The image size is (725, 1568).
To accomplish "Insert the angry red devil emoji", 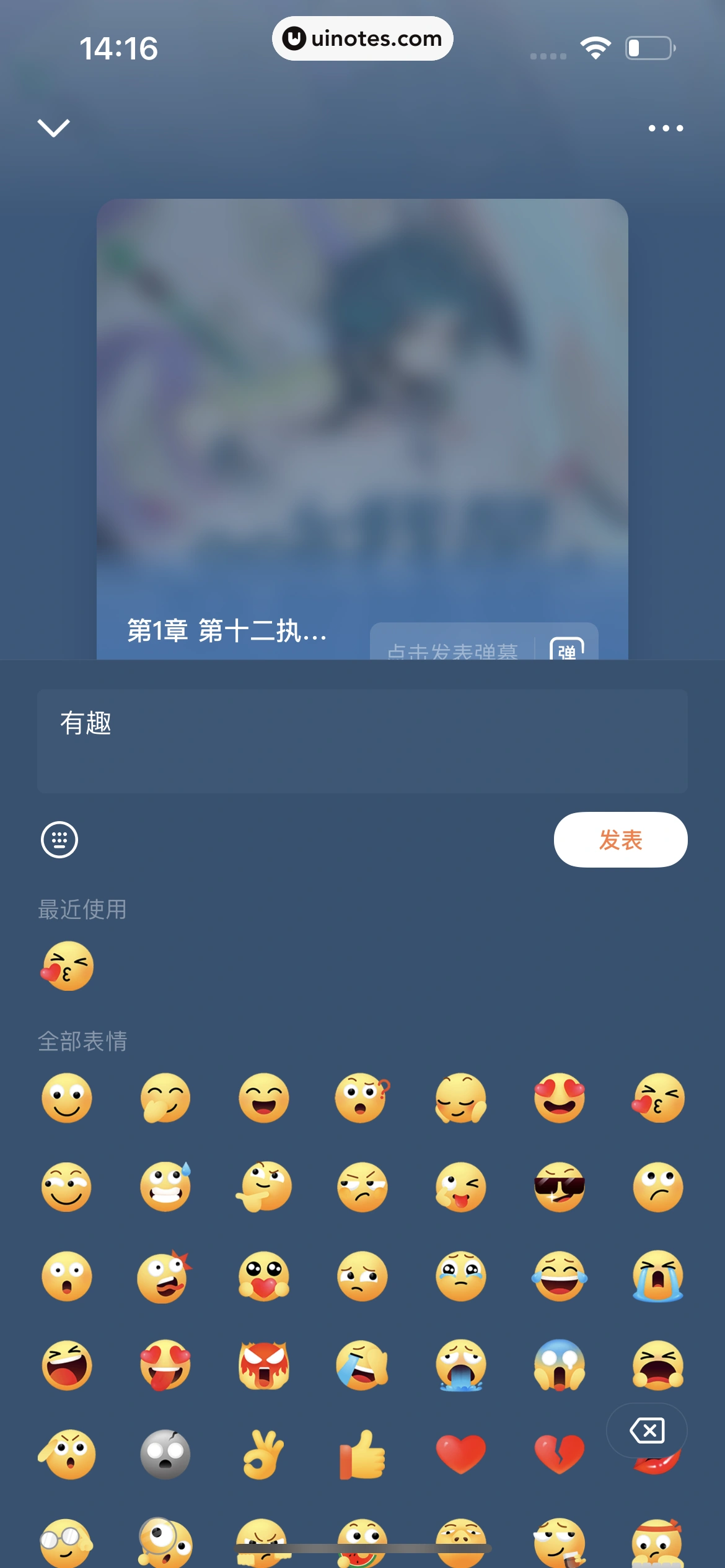I will [x=264, y=1365].
